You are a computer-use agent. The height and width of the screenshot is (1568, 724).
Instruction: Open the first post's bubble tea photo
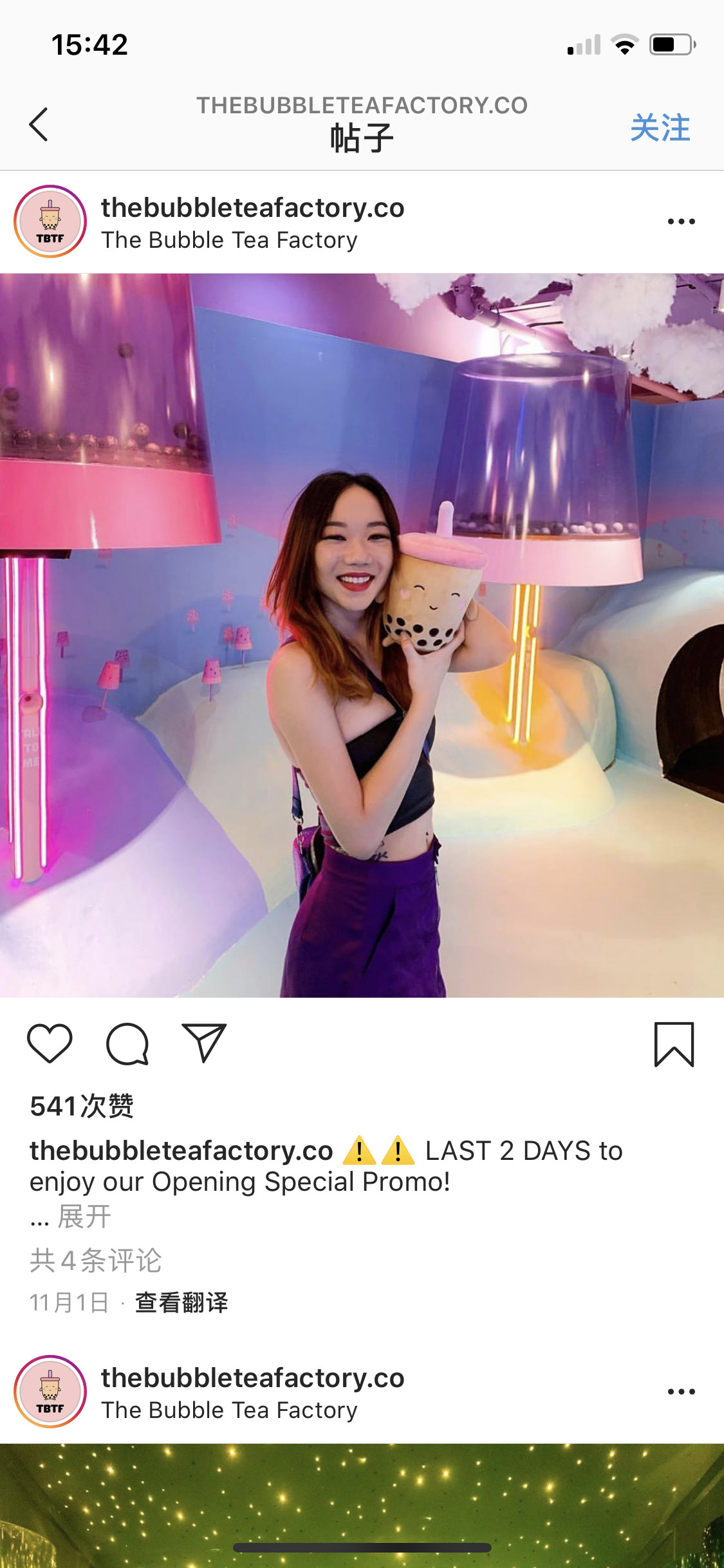click(x=362, y=635)
